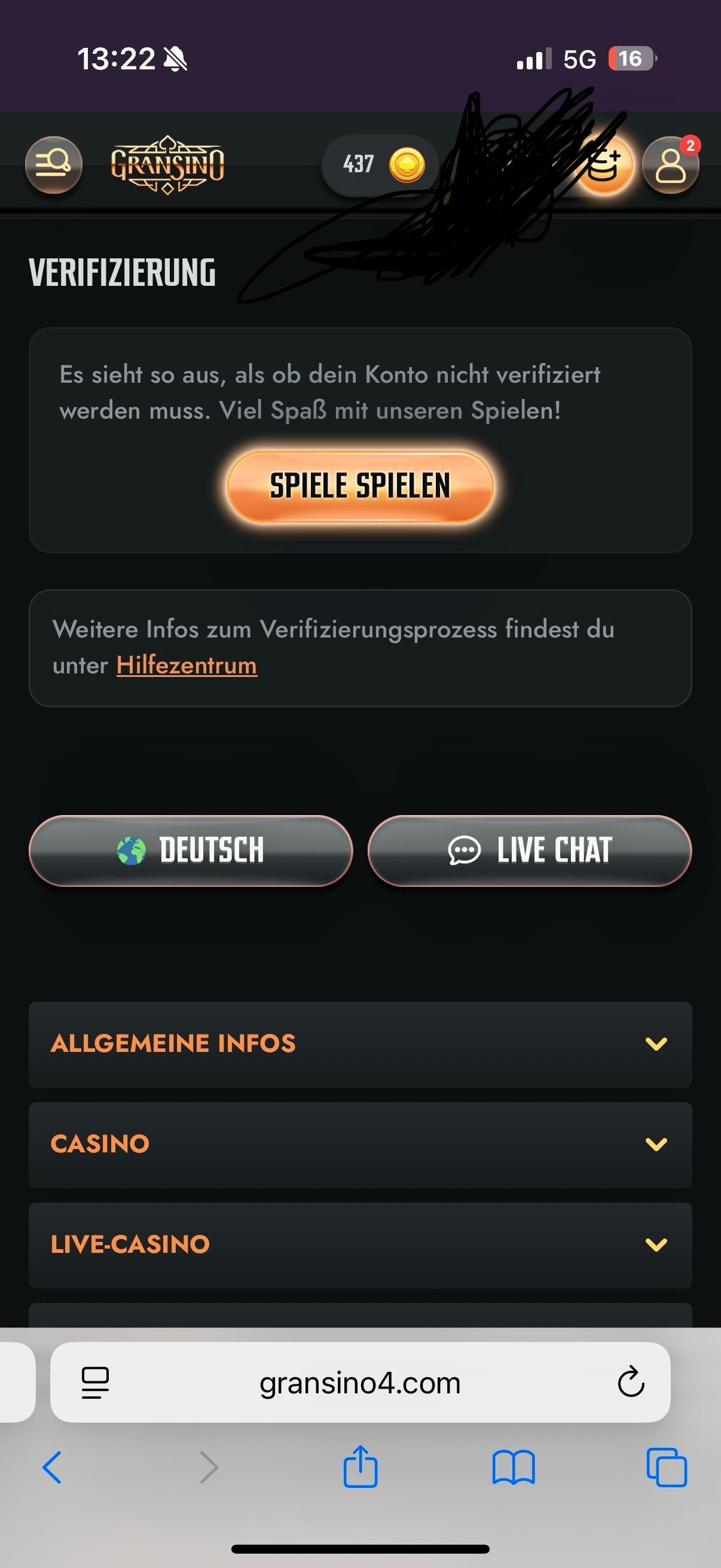
Task: Change language via Deutsch button
Action: [x=191, y=850]
